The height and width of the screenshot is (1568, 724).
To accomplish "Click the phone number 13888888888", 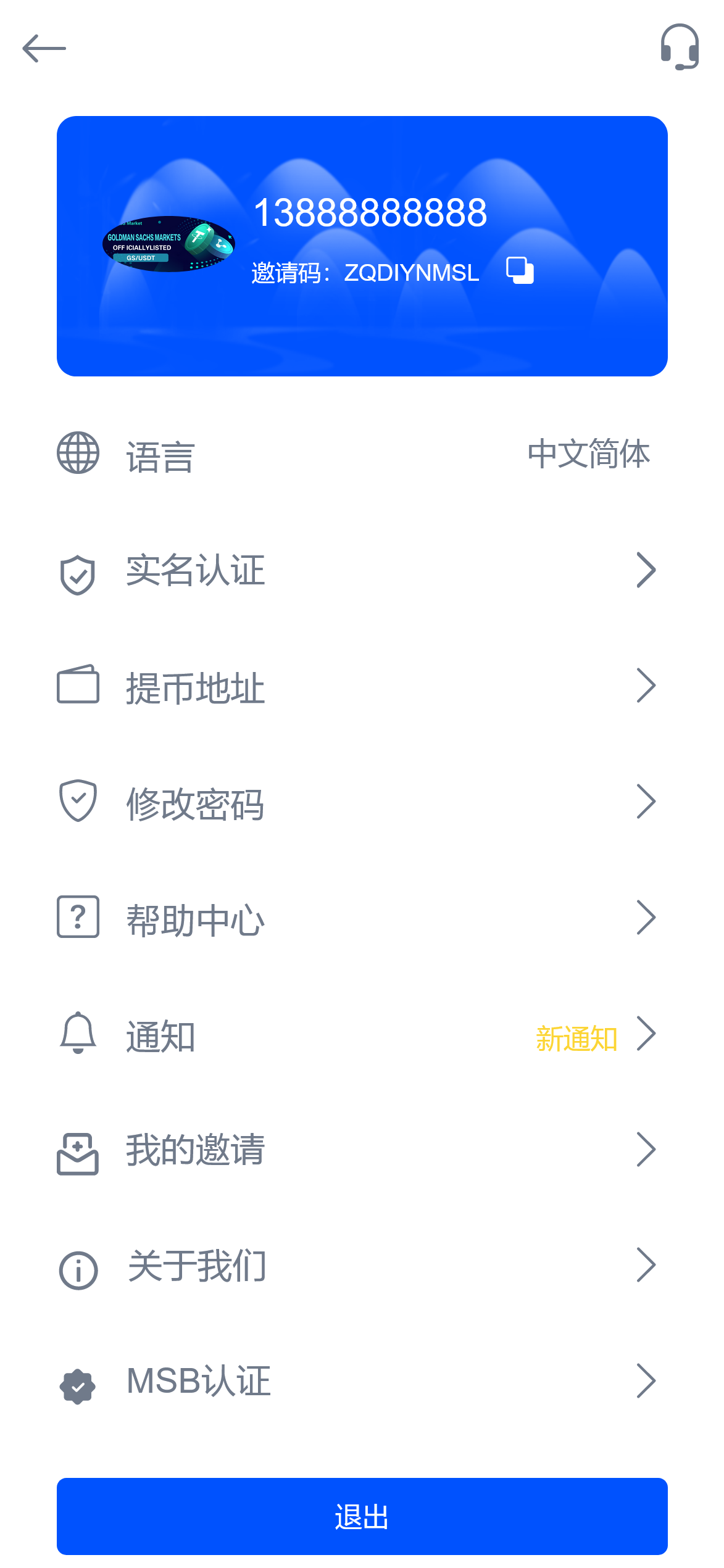I will point(370,212).
